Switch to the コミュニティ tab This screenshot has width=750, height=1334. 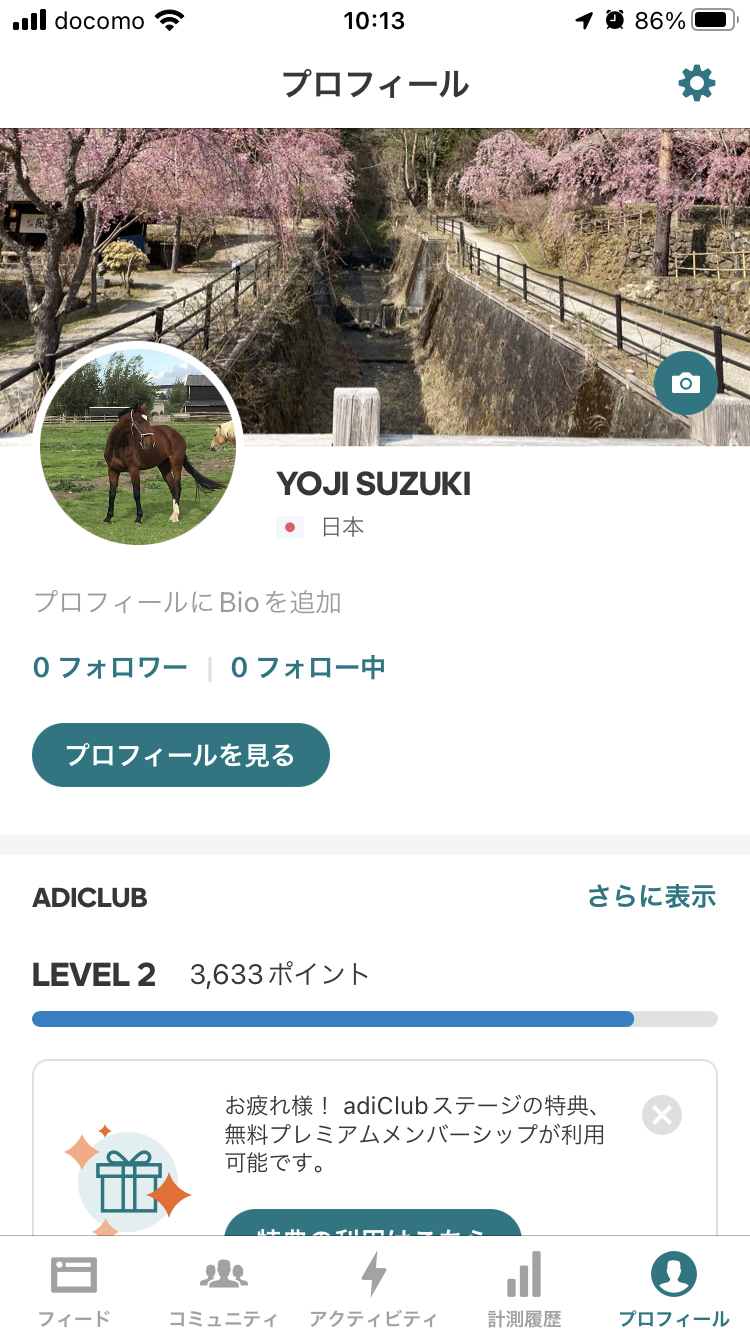(x=224, y=1289)
